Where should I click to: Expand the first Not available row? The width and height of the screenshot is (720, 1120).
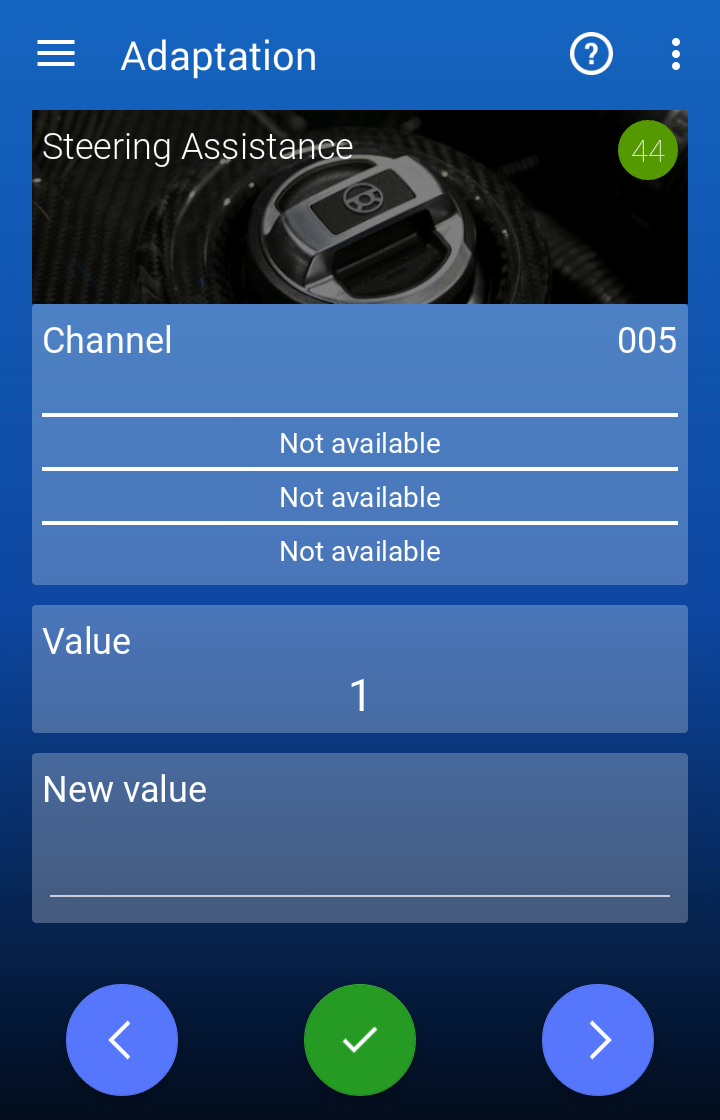(360, 443)
